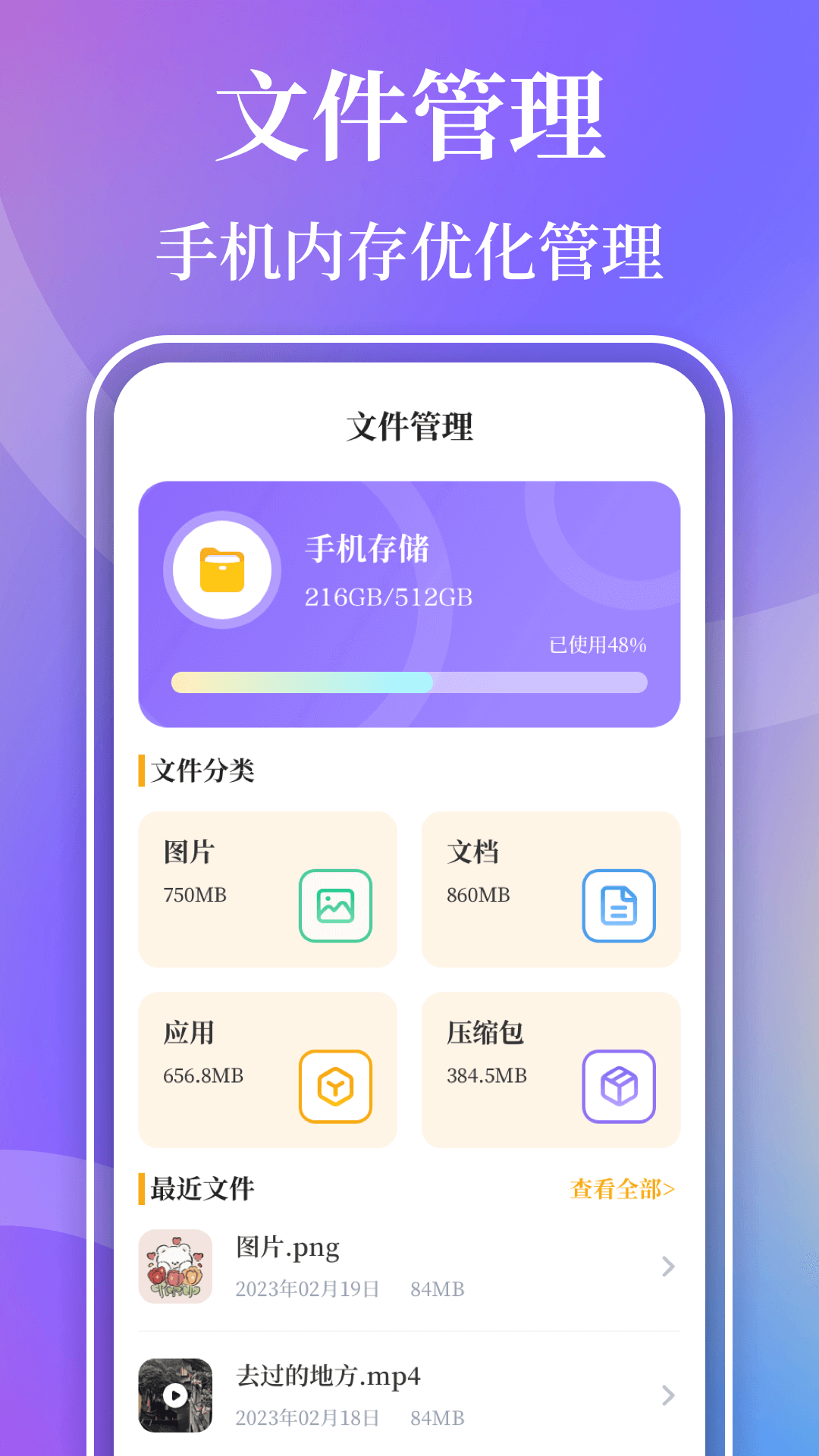
Task: Open the 图片.png thumbnail preview
Action: [177, 1266]
